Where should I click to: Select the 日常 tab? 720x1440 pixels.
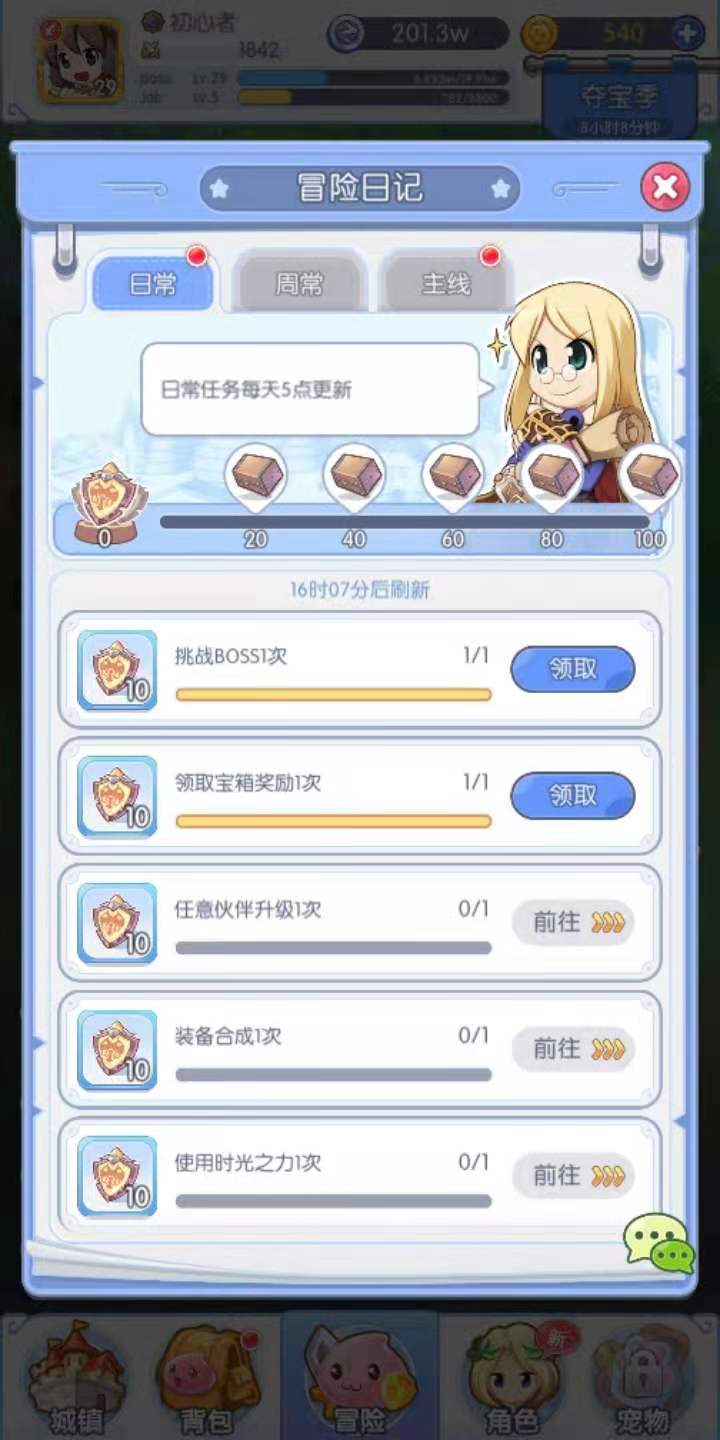[153, 284]
